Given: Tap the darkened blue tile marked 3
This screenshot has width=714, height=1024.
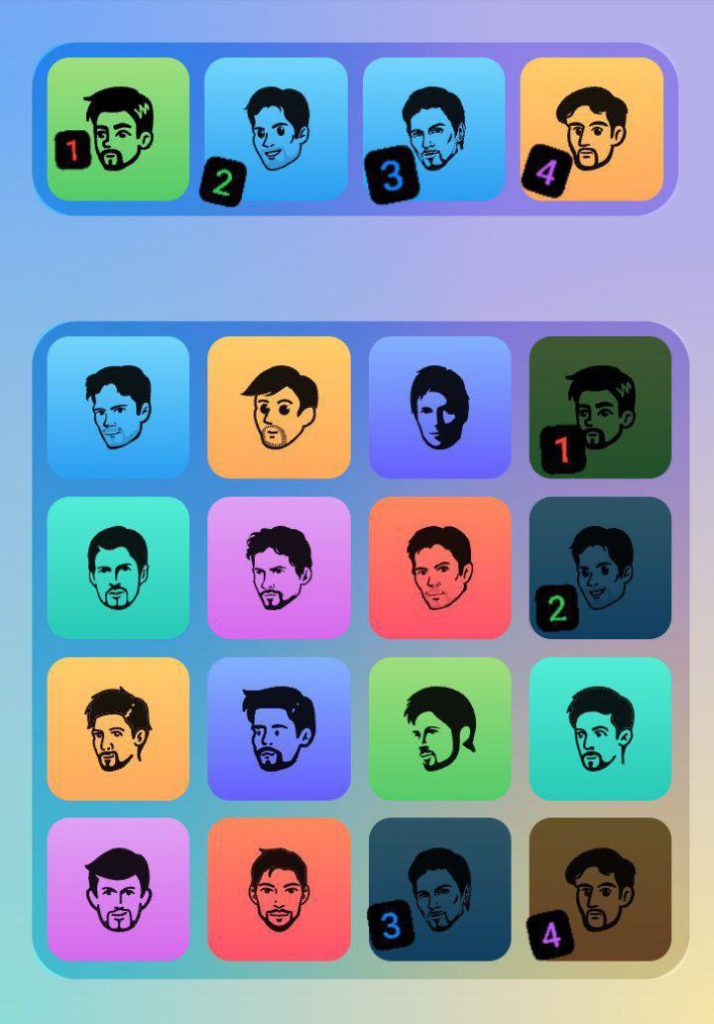Looking at the screenshot, I should tap(439, 889).
